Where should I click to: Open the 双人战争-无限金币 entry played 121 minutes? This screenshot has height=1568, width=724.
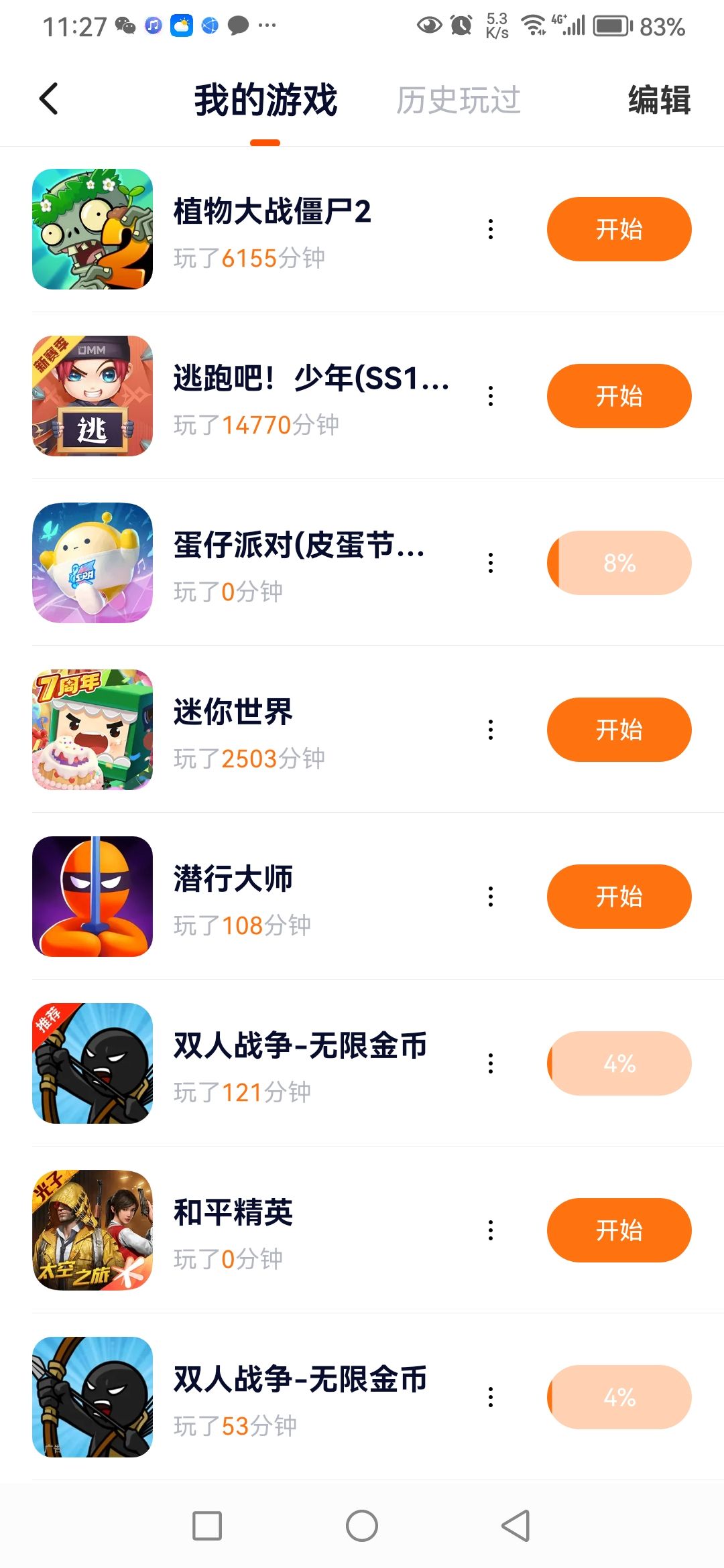(x=300, y=1046)
